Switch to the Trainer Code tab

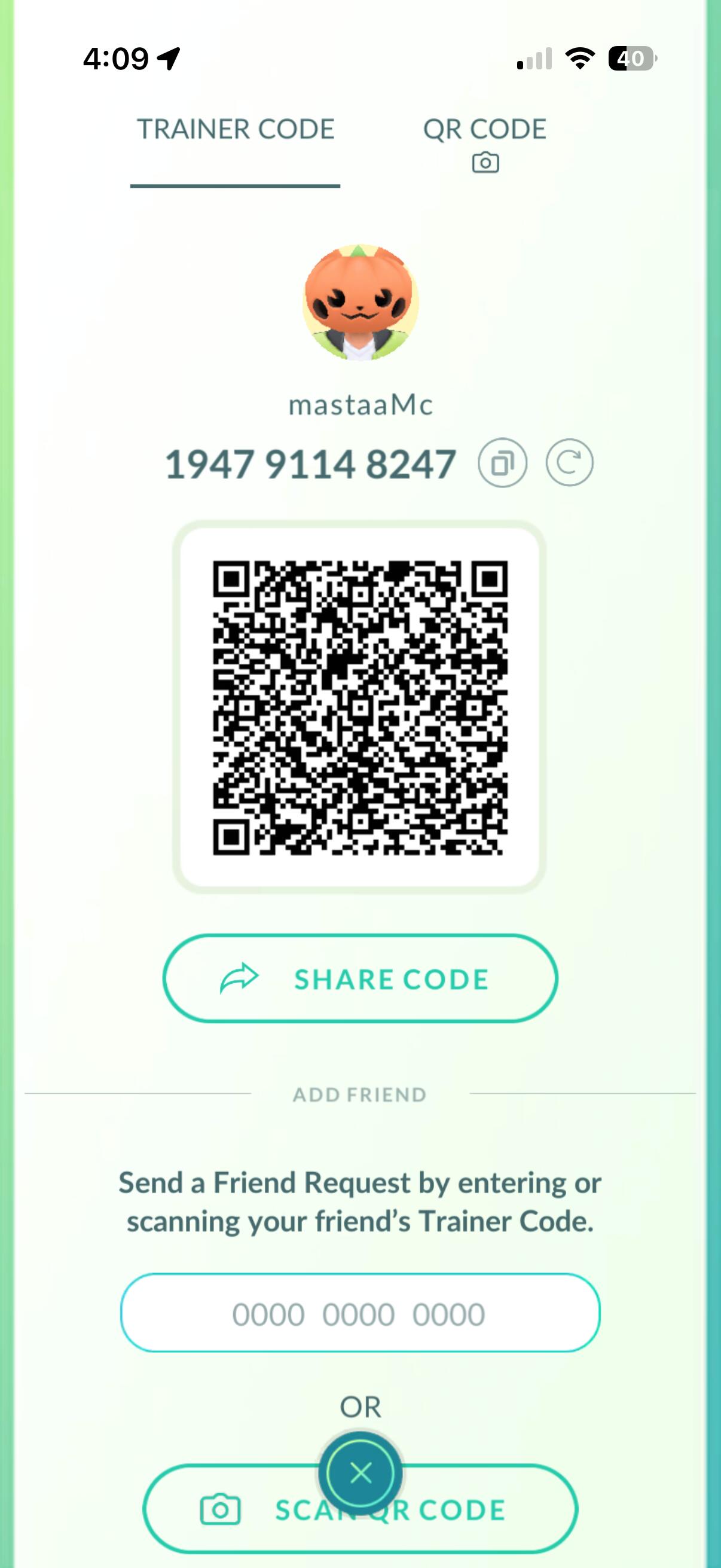[236, 130]
